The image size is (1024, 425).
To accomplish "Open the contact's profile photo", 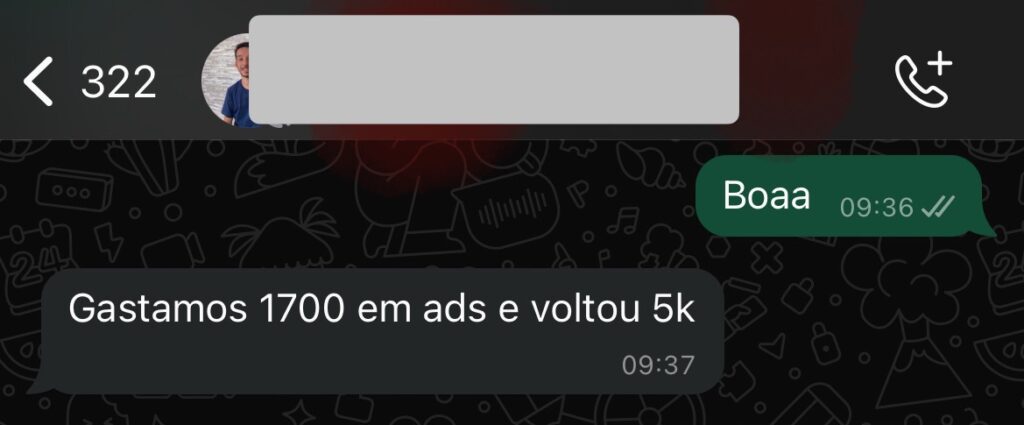I will point(228,81).
